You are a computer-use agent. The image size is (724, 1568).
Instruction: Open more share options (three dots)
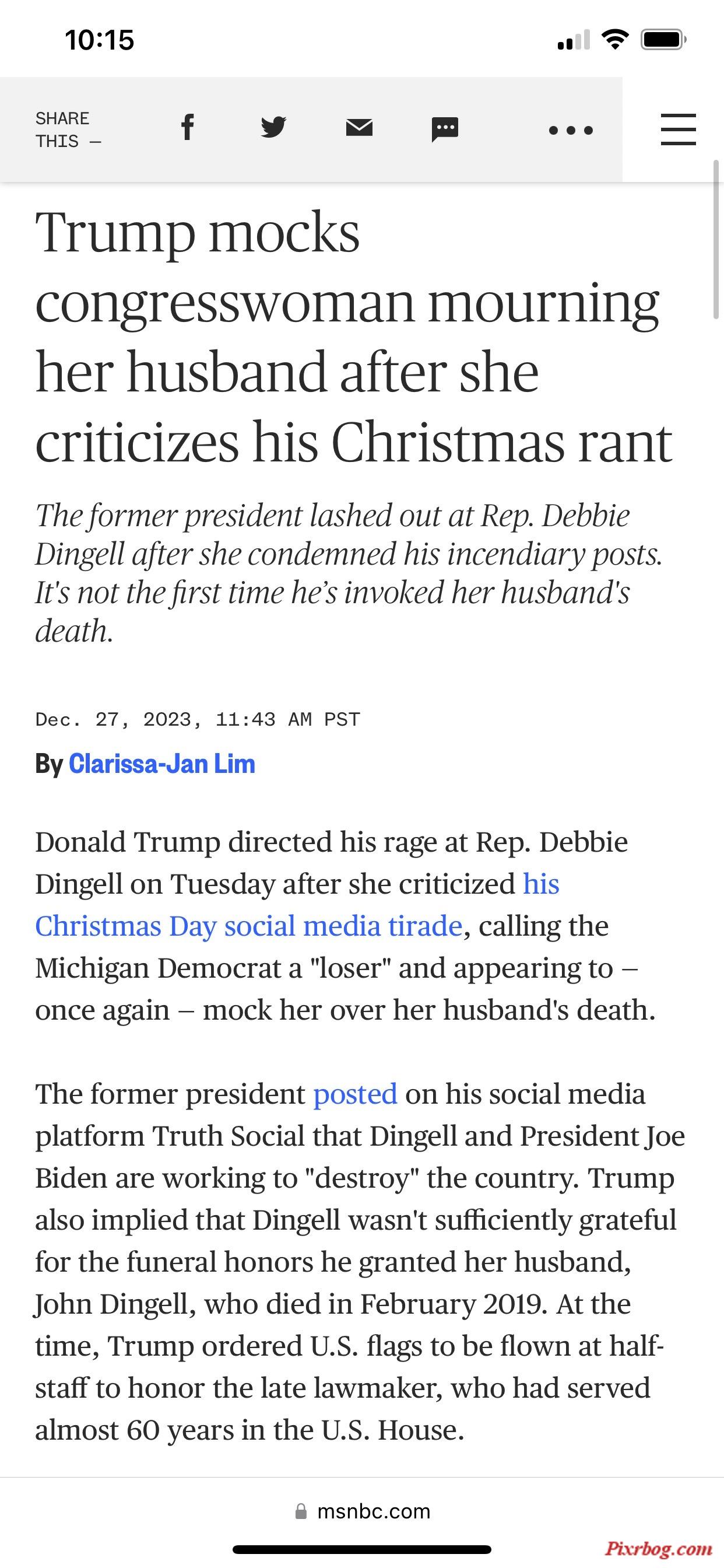coord(571,129)
